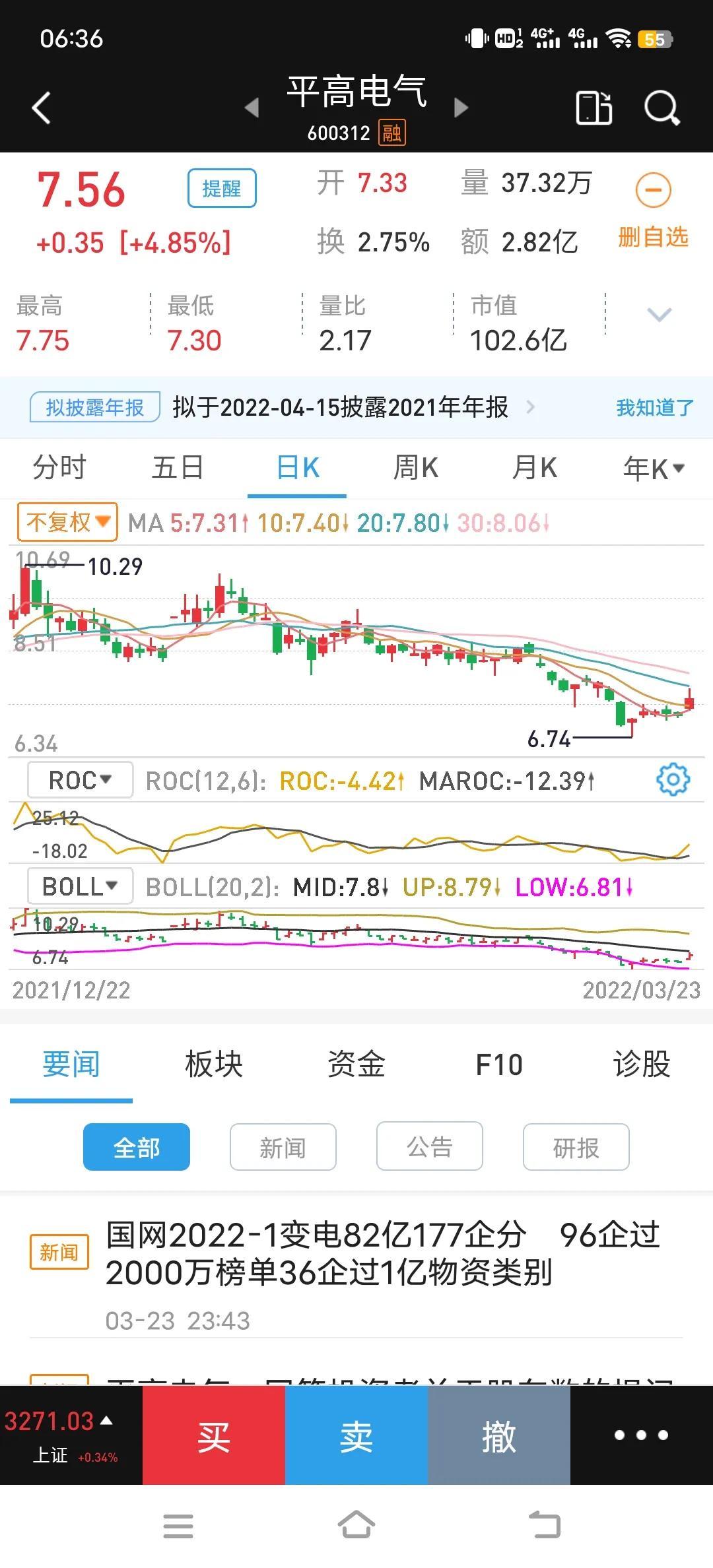713x1568 pixels.
Task: Open the three-dot more menu
Action: pyautogui.click(x=641, y=1435)
